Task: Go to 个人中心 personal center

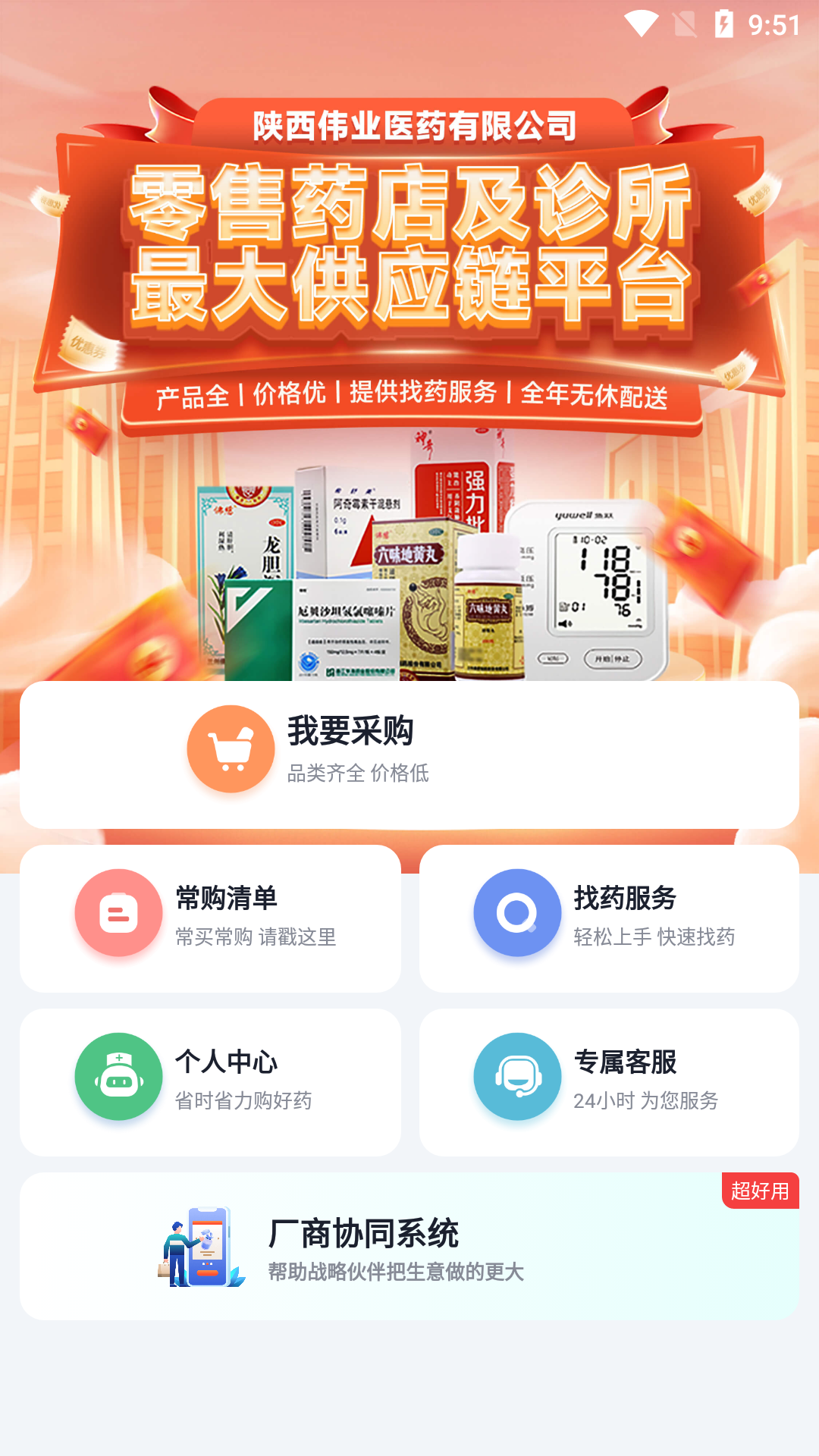Action: point(210,1082)
